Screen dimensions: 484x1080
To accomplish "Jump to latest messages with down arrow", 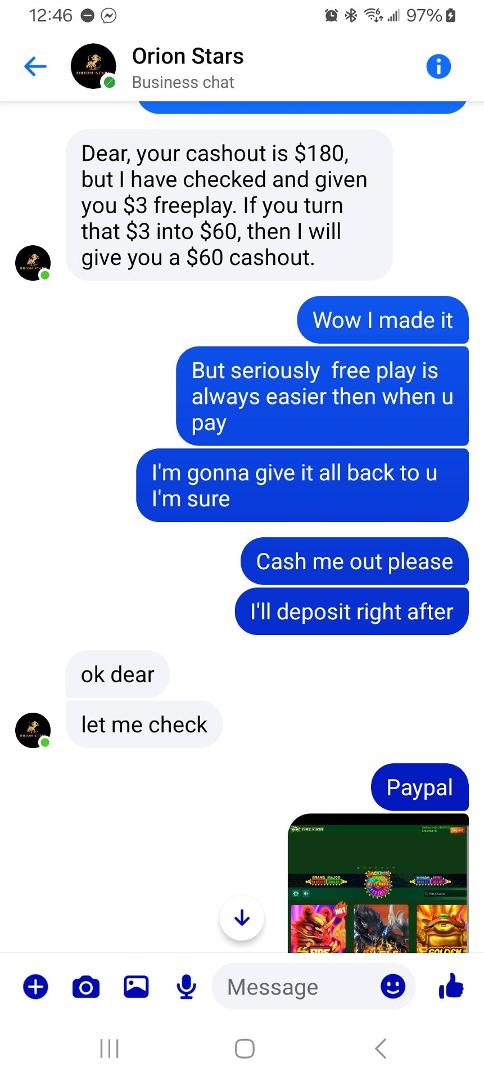I will point(242,917).
